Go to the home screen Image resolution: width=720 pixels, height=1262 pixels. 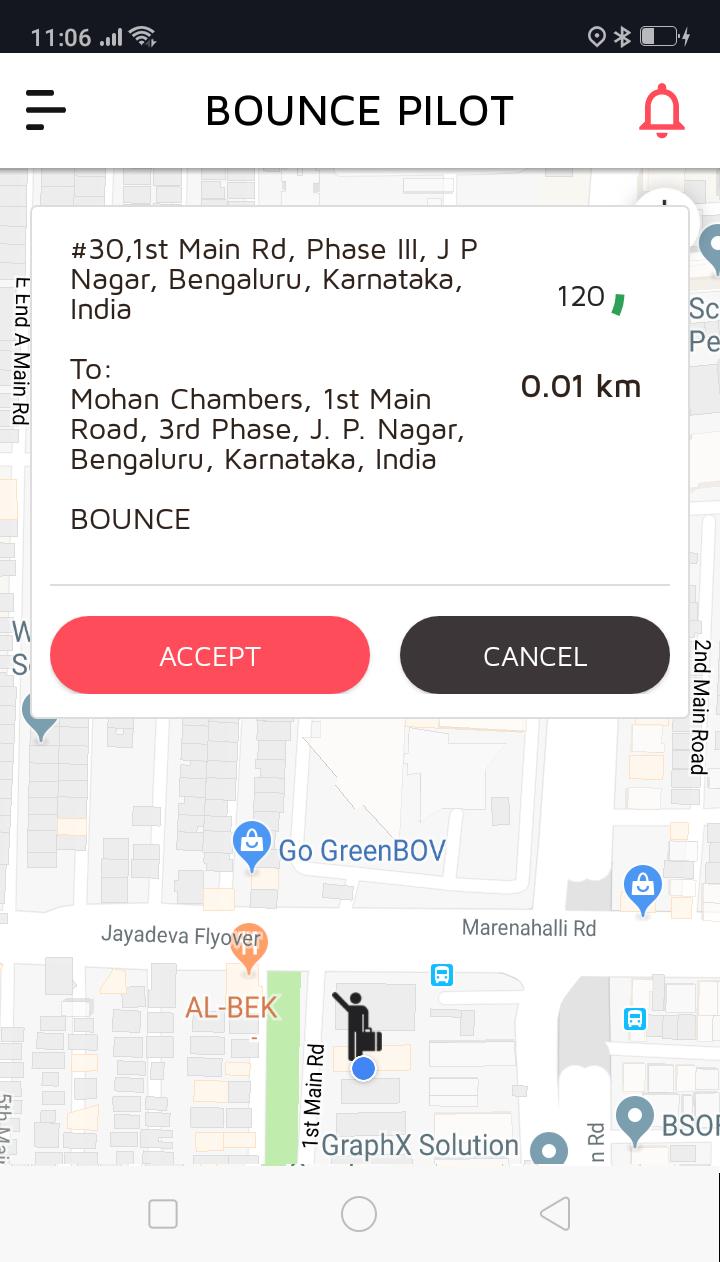pyautogui.click(x=359, y=1214)
